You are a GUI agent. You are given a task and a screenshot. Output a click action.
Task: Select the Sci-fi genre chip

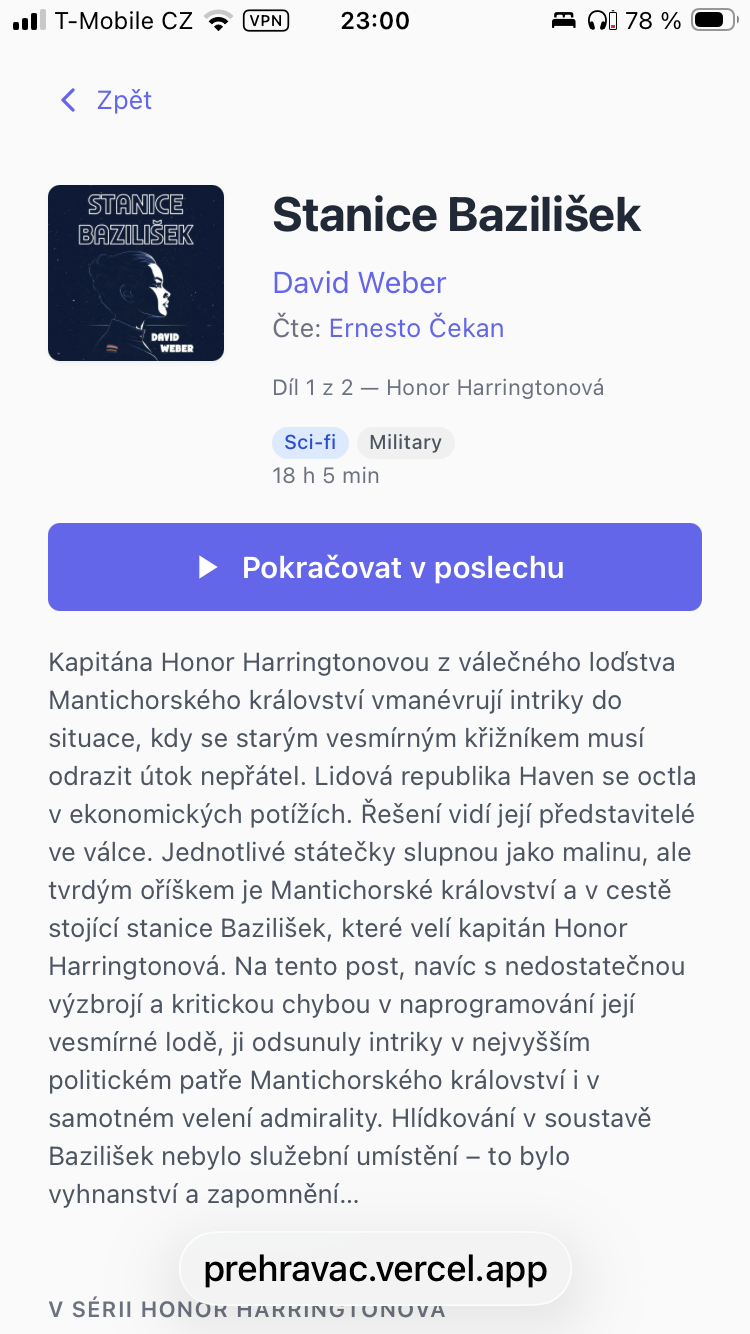pos(310,442)
